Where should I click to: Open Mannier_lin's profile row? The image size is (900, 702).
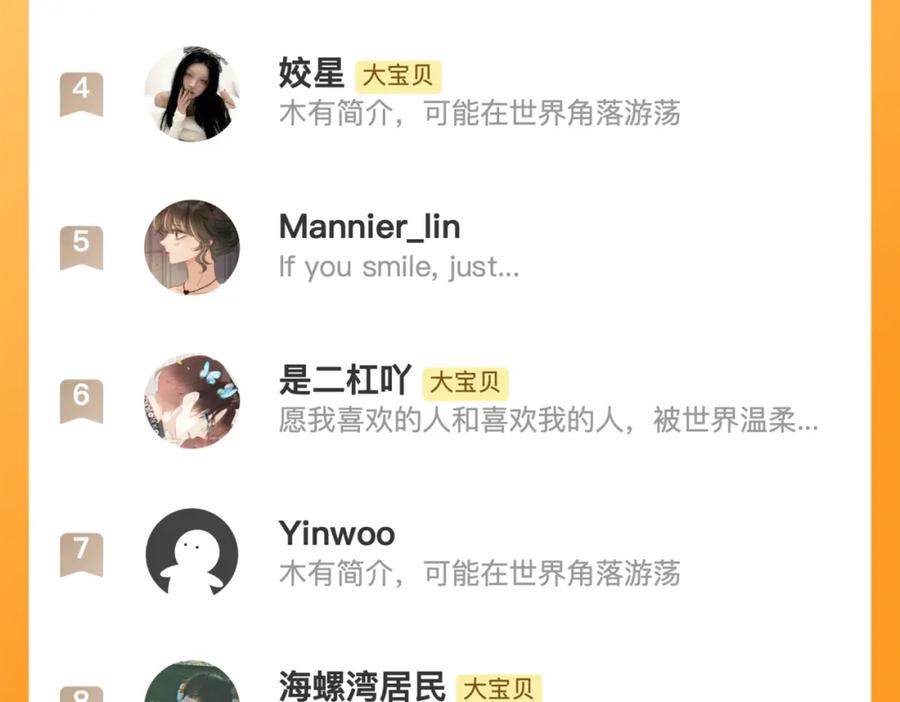click(450, 247)
